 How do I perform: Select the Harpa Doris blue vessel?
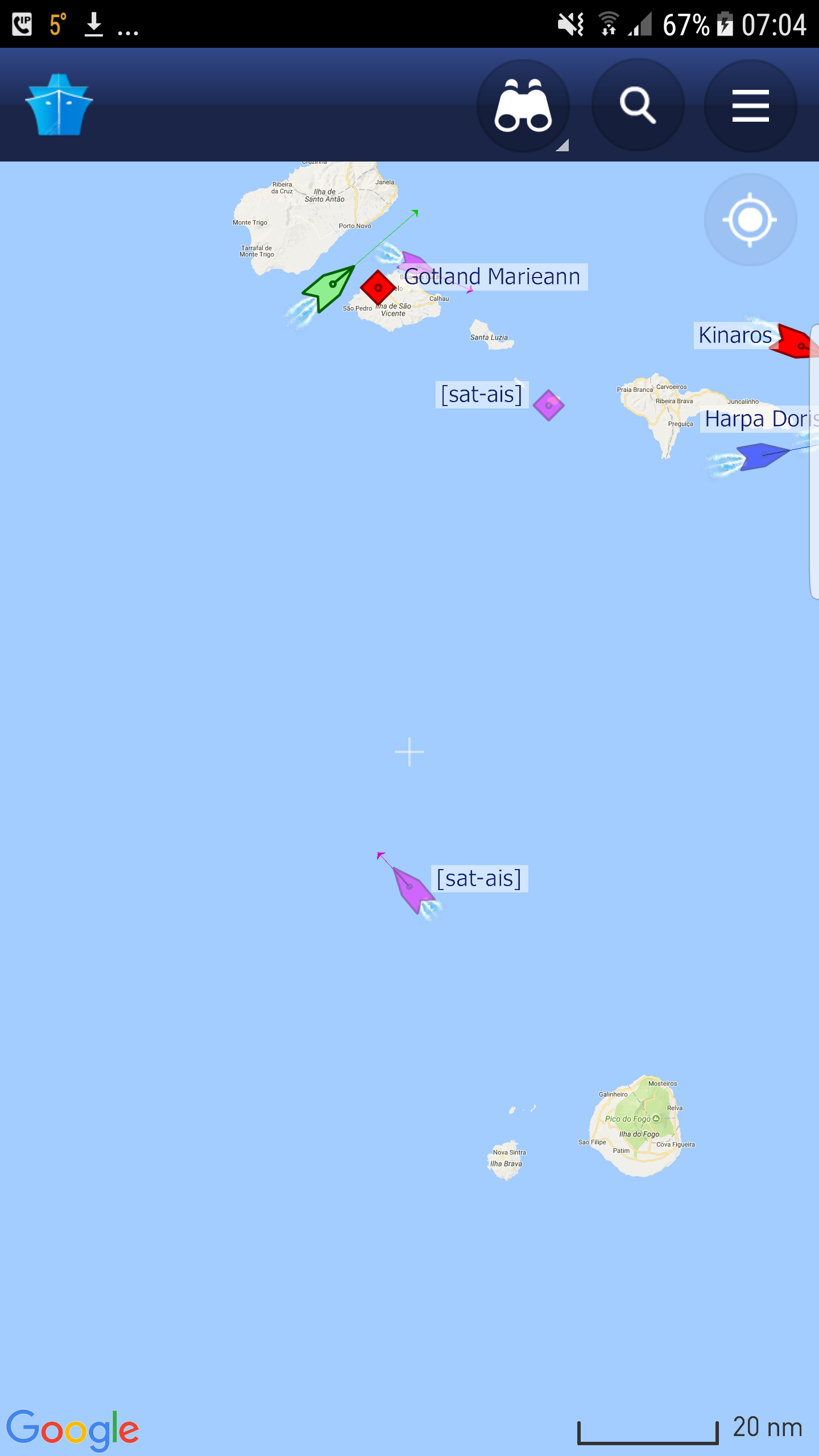tap(762, 456)
